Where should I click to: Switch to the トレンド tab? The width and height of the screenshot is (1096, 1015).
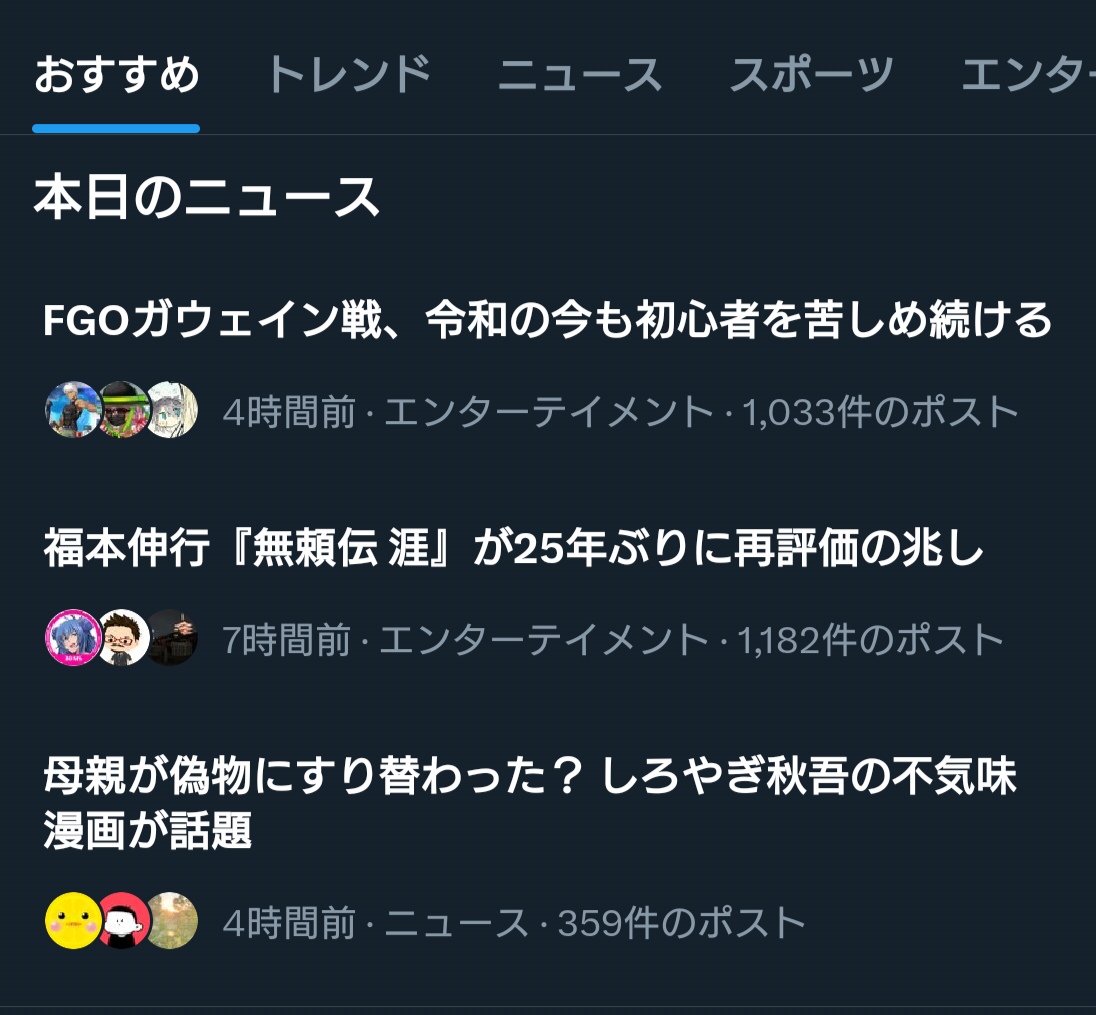click(349, 75)
